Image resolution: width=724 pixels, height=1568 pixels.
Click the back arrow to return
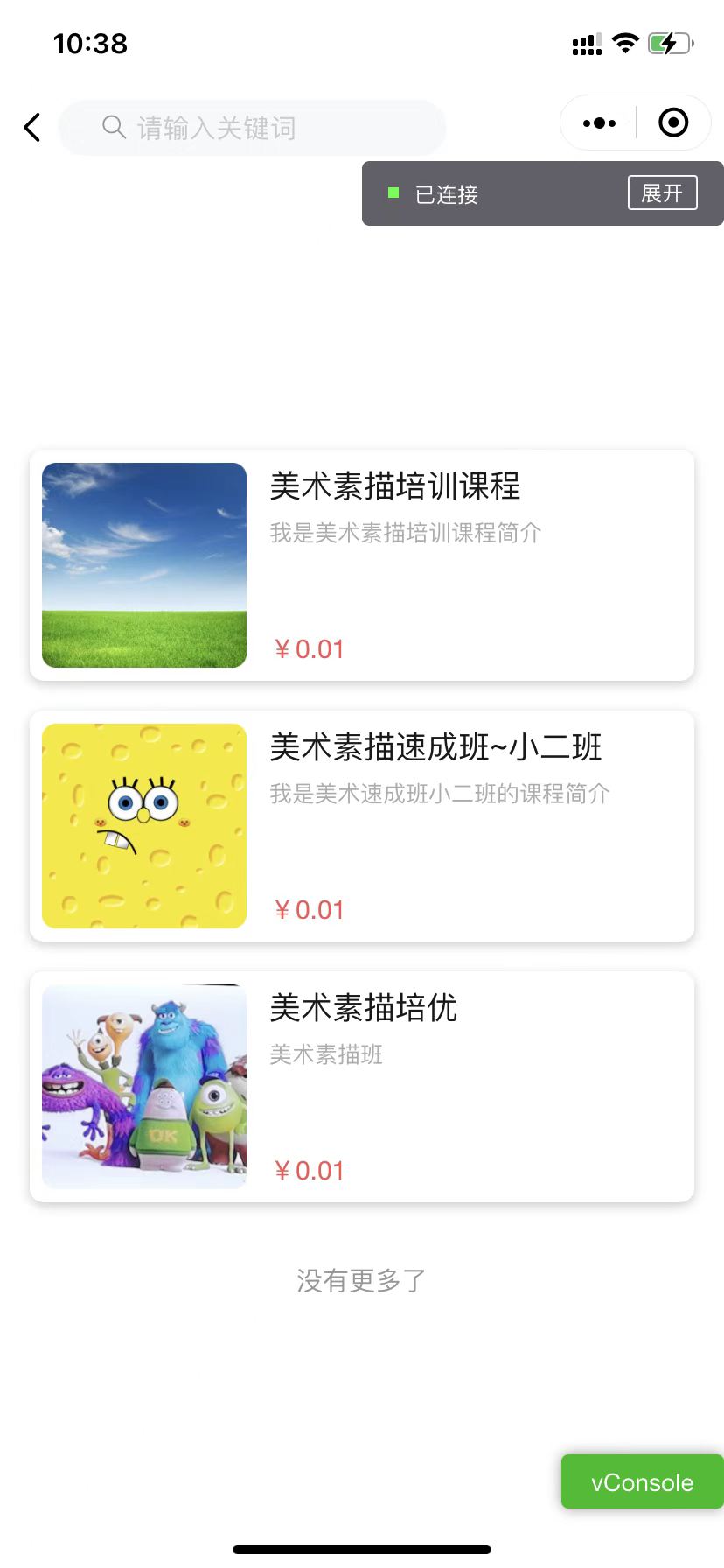(31, 127)
